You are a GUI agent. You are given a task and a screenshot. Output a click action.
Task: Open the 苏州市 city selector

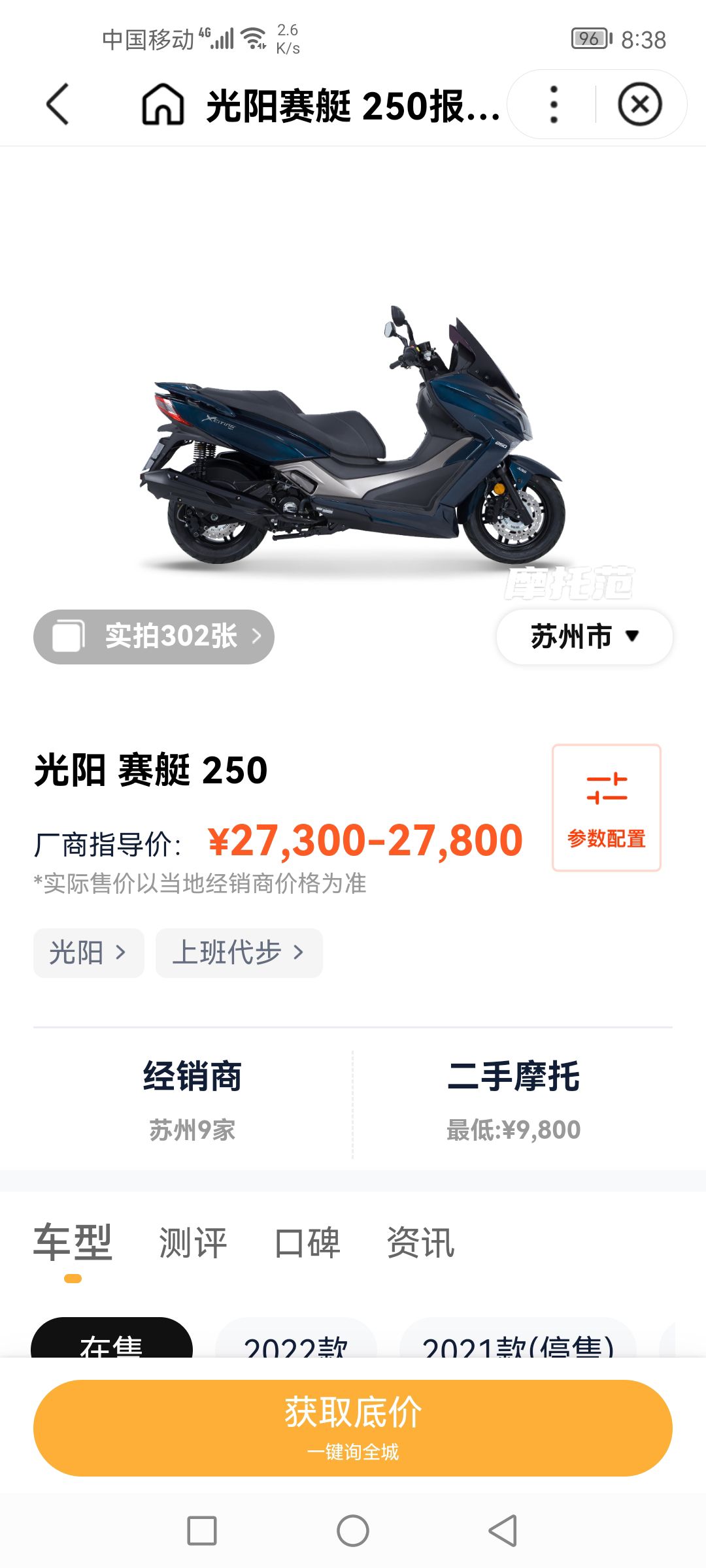pos(584,636)
